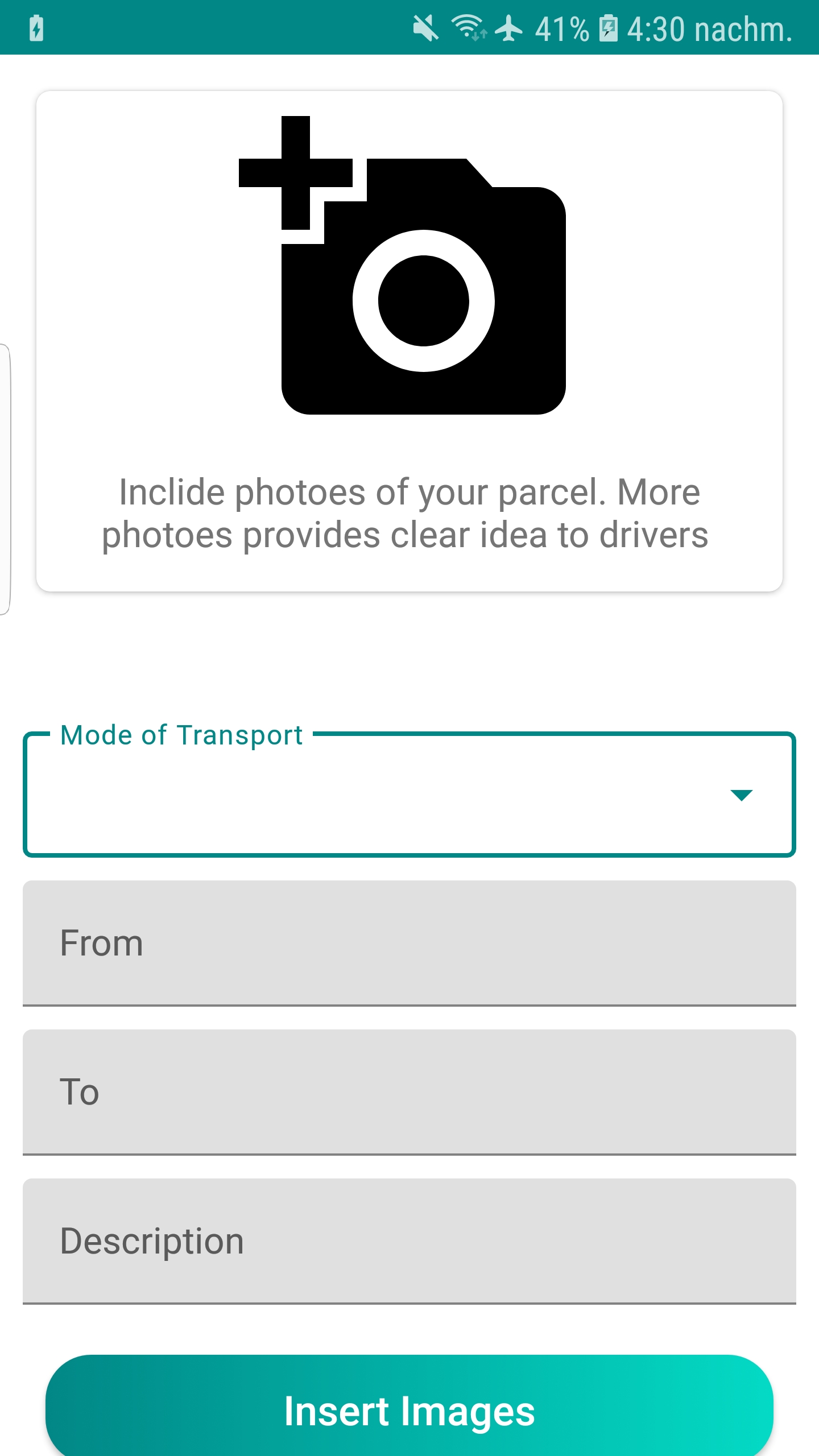Viewport: 819px width, 1456px height.
Task: Tap the add-photo camera card
Action: (409, 341)
